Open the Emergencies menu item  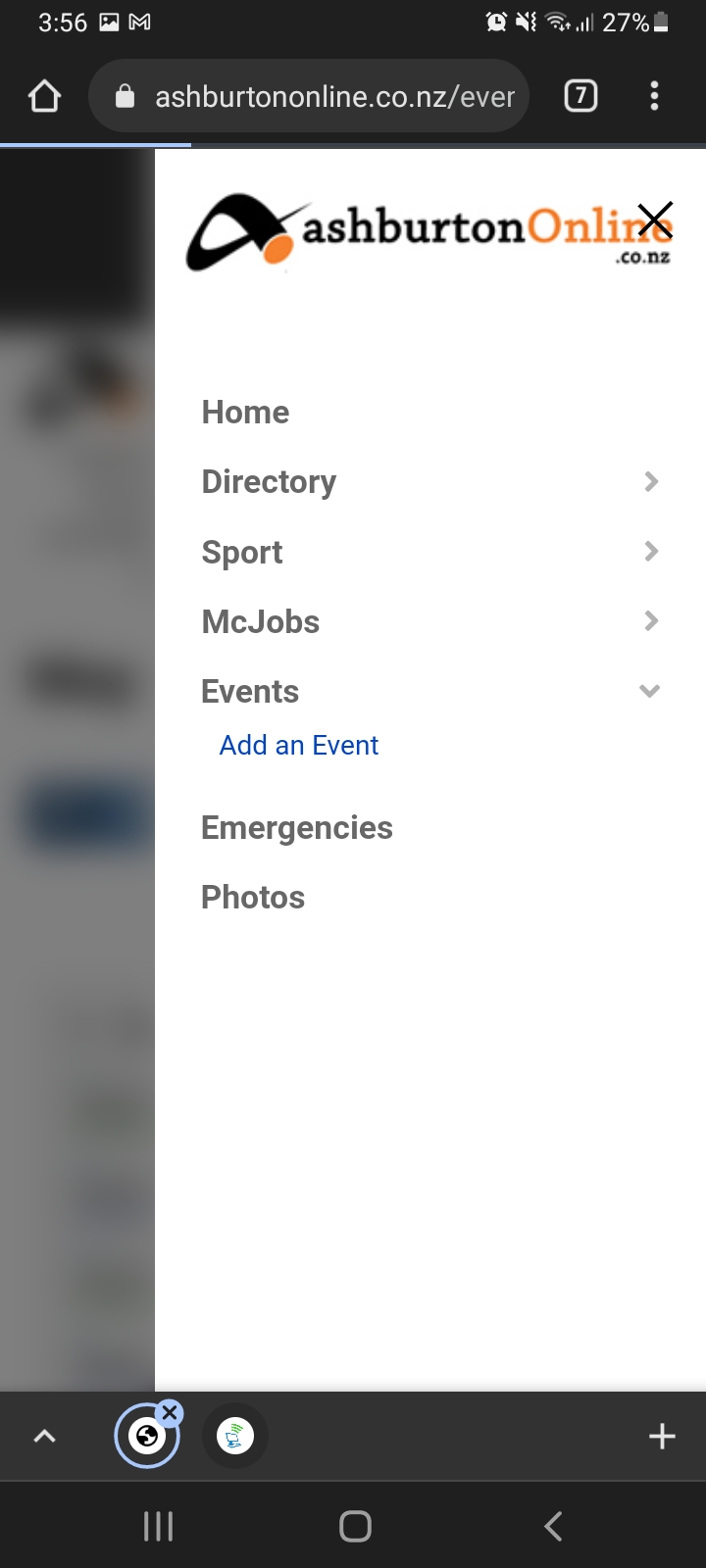tap(296, 827)
